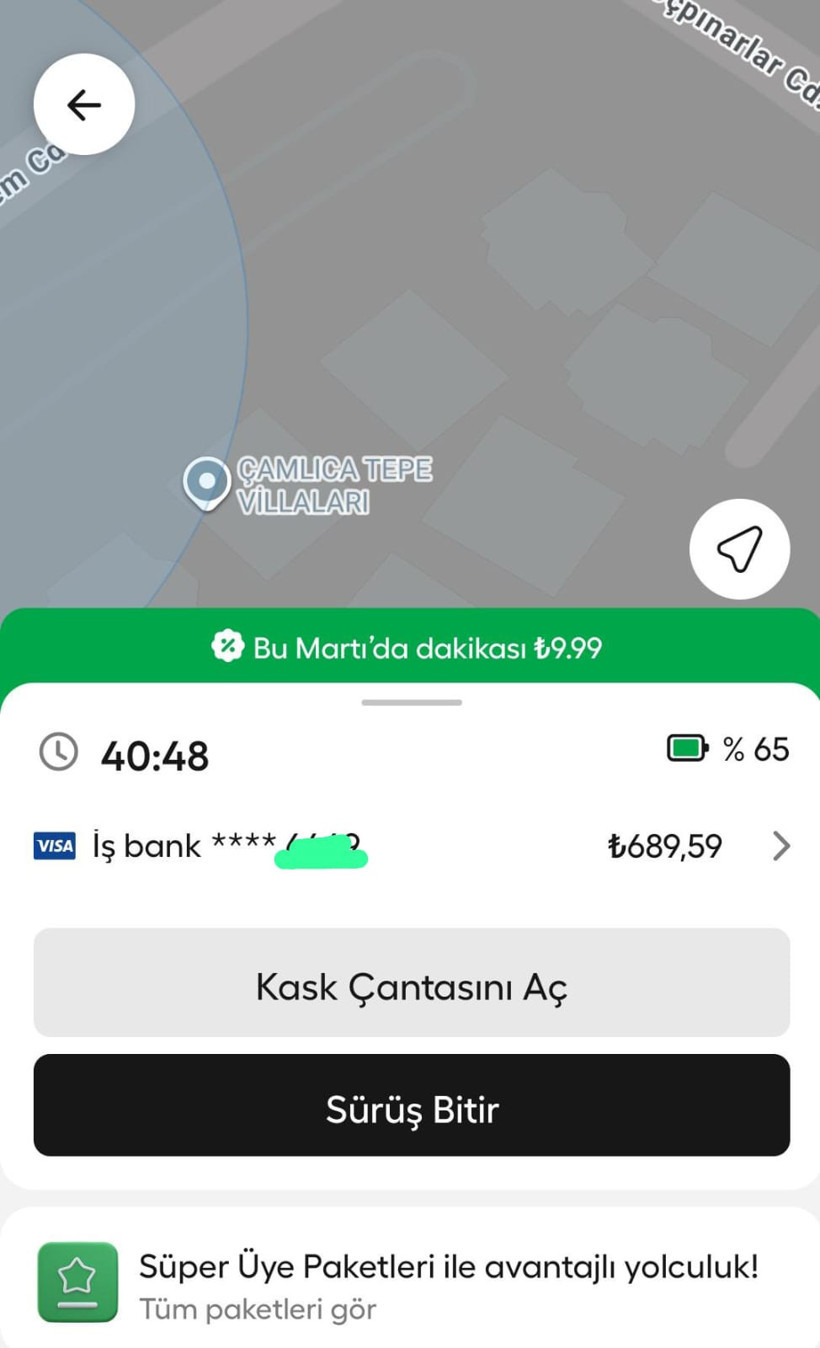
Task: Open the ₺9.99 per minute promo banner
Action: [x=409, y=648]
